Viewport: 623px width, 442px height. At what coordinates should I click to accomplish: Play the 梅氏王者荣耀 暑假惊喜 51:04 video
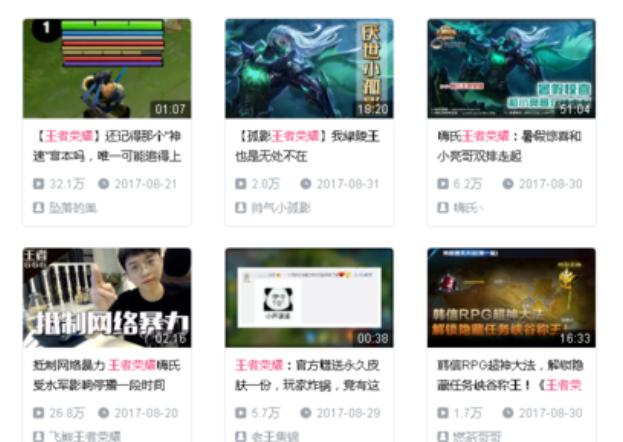[511, 68]
